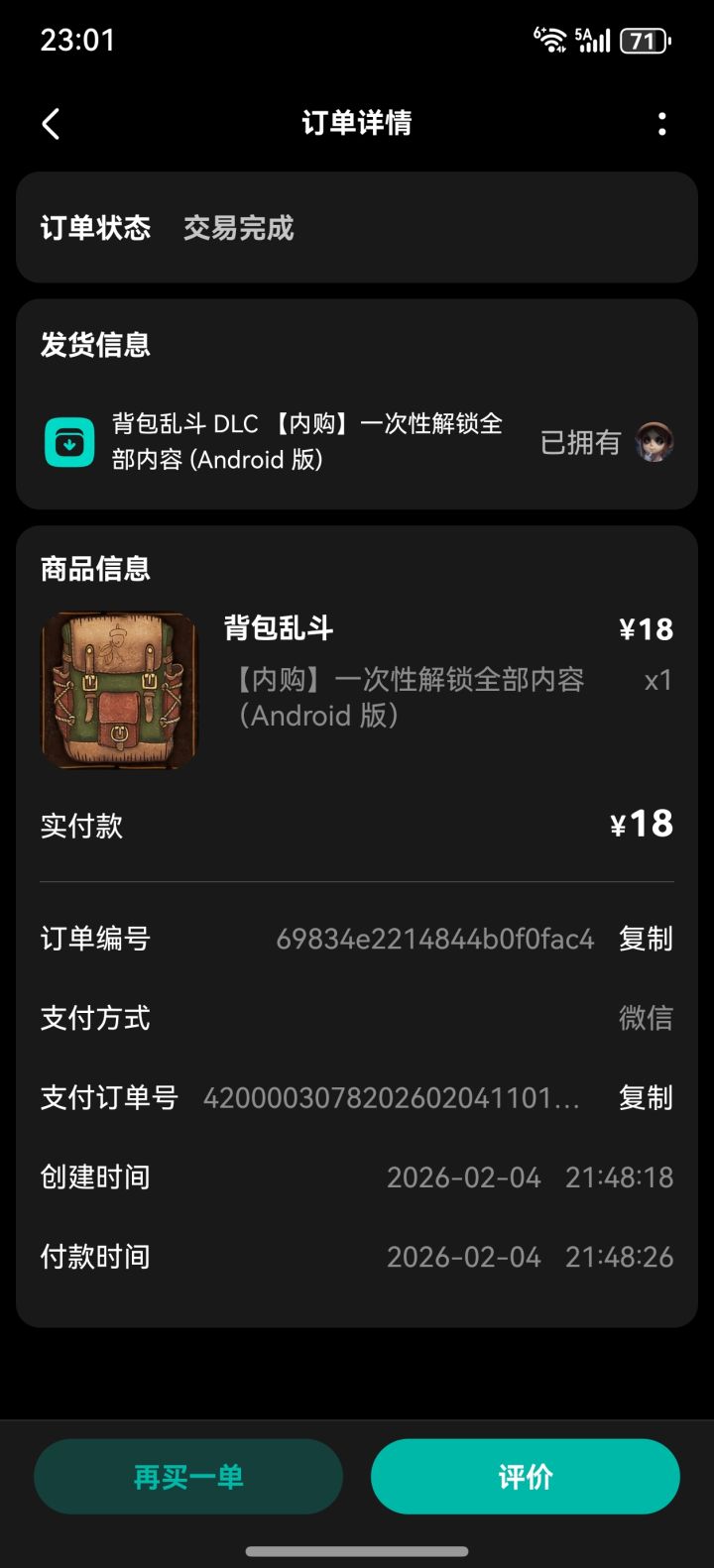Open the three-dot overflow menu
The image size is (714, 1568).
662,123
